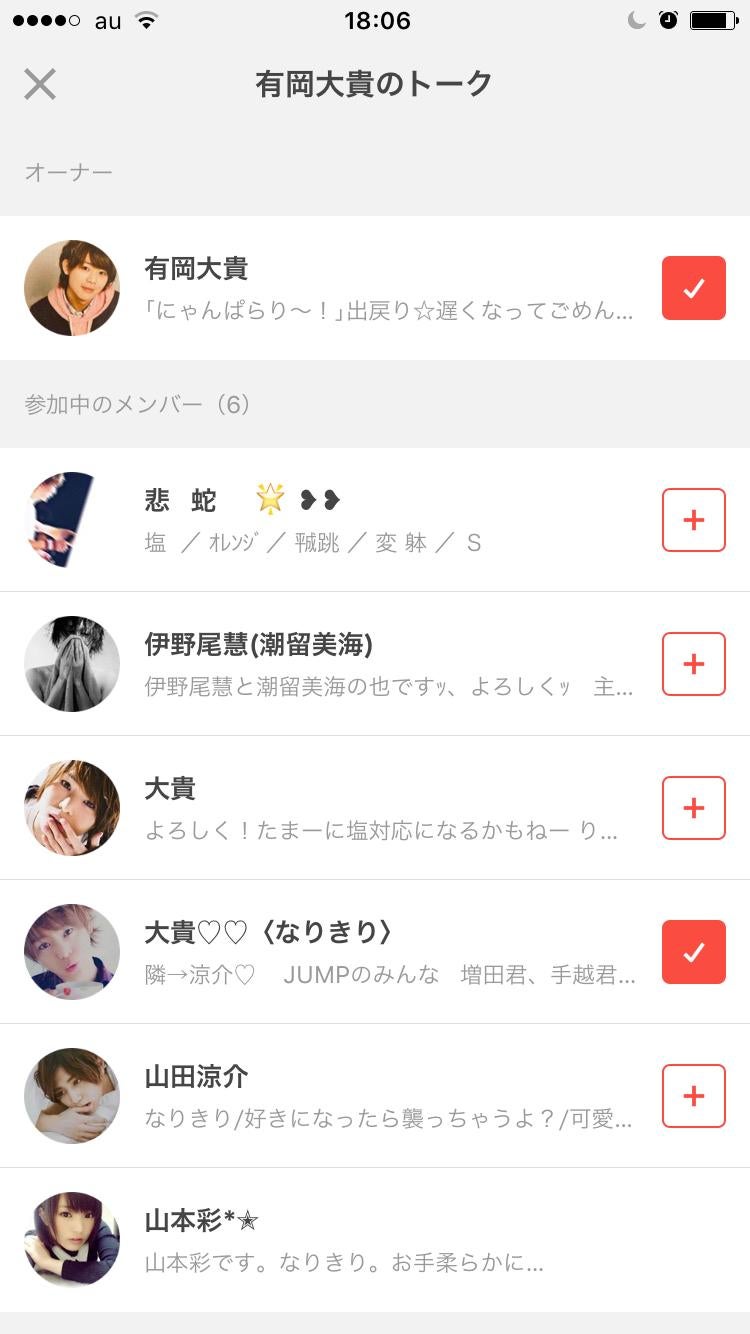Viewport: 750px width, 1334px height.
Task: Tap the plus icon beside 山田涼介
Action: click(x=693, y=1095)
